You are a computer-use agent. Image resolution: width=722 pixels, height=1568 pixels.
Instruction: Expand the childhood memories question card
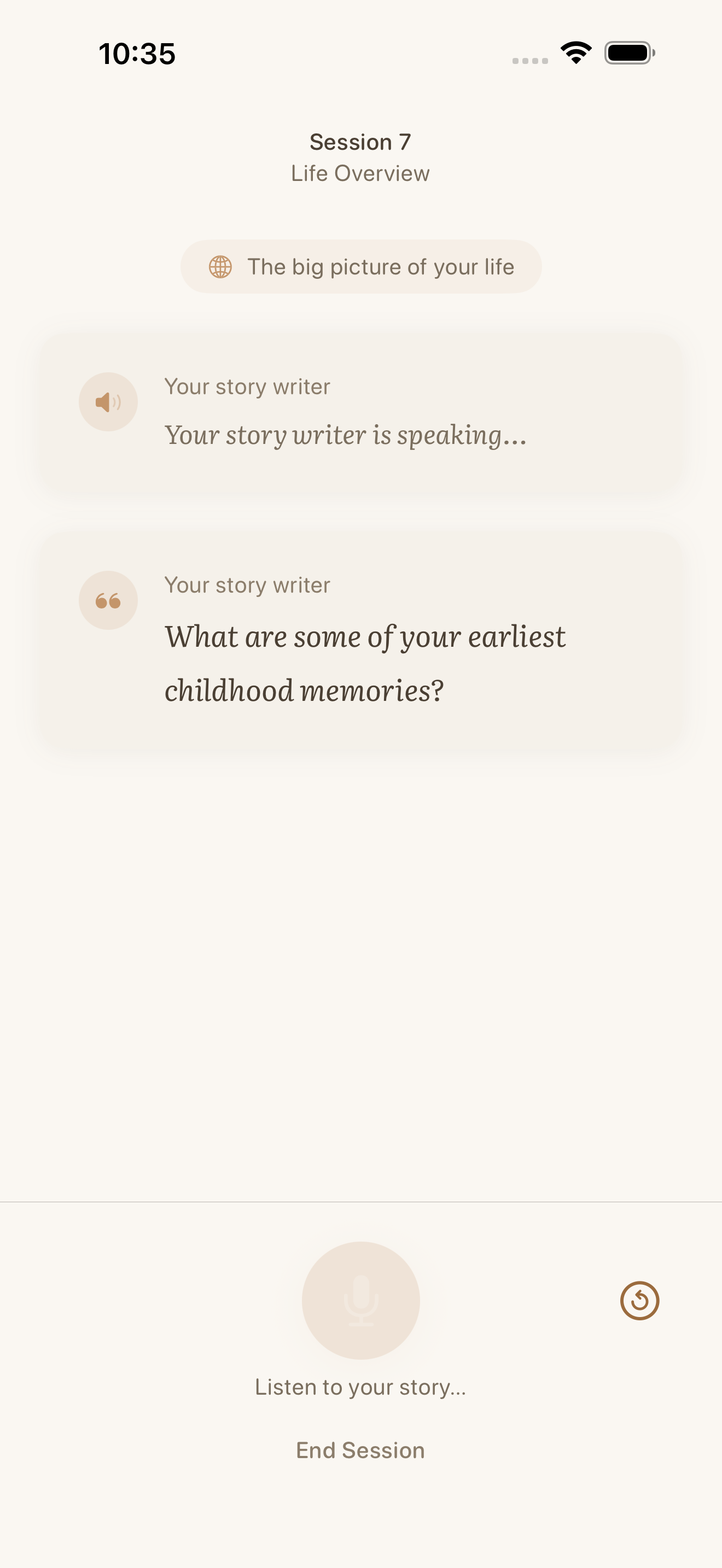tap(361, 639)
